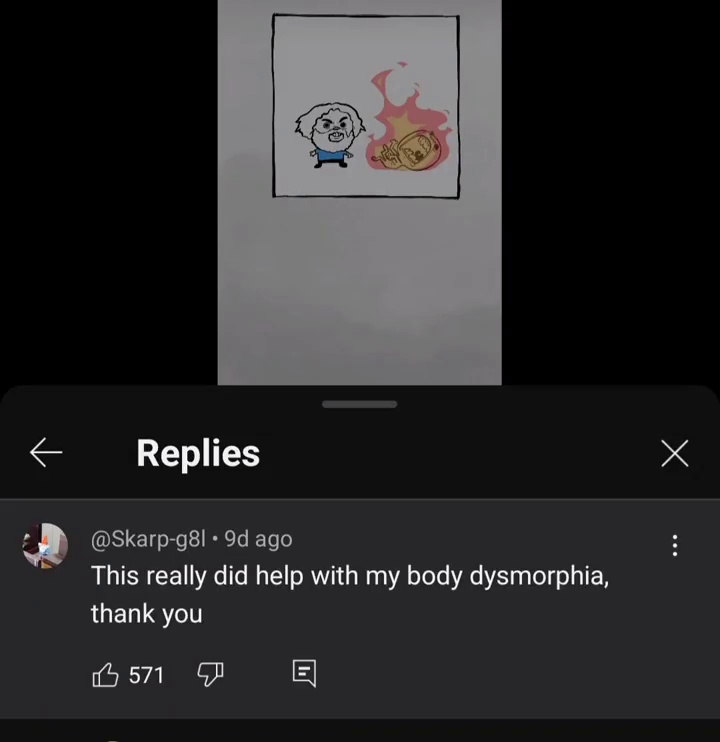Like the comment by @Skarp-g8l

pos(106,676)
